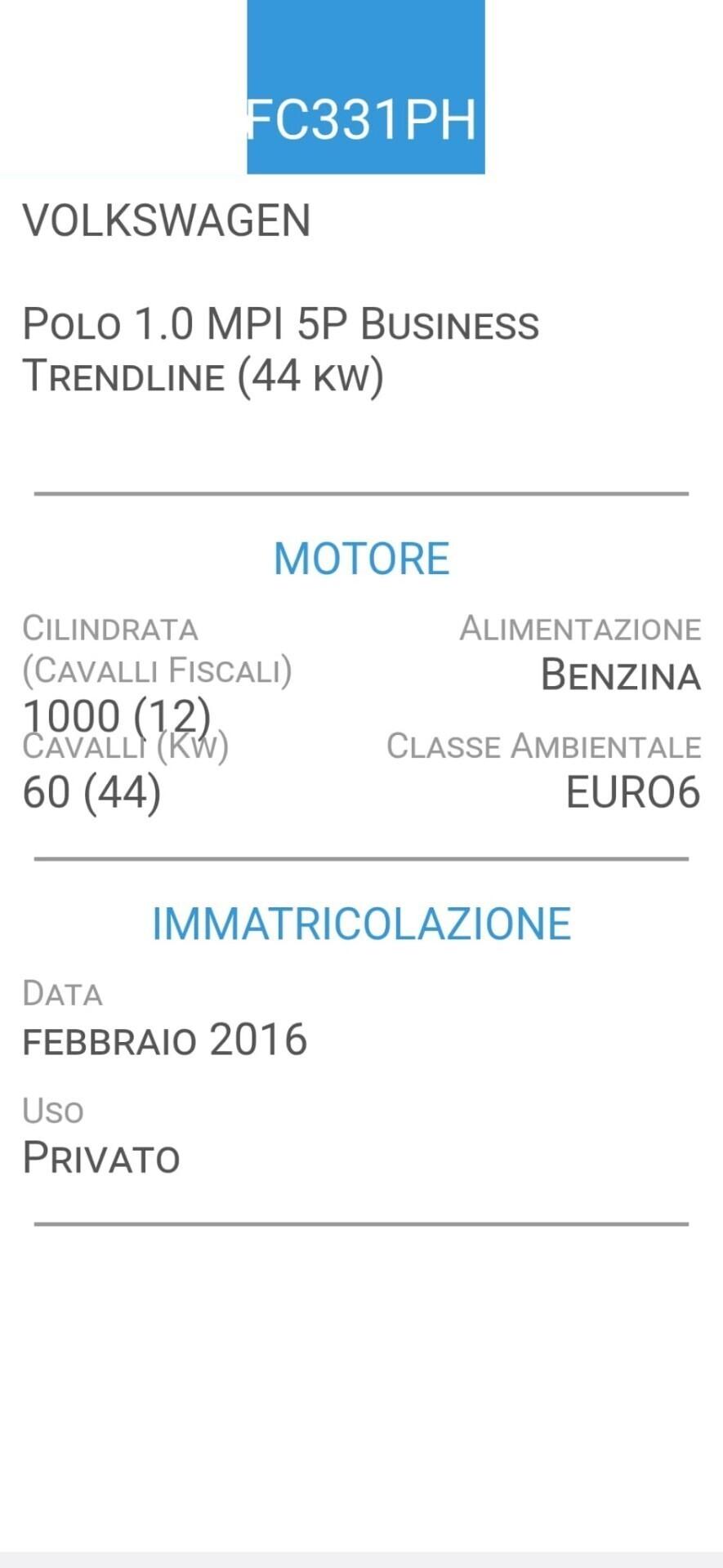Select the VOLKSWAGEN brand name
The width and height of the screenshot is (723, 1568).
[167, 220]
